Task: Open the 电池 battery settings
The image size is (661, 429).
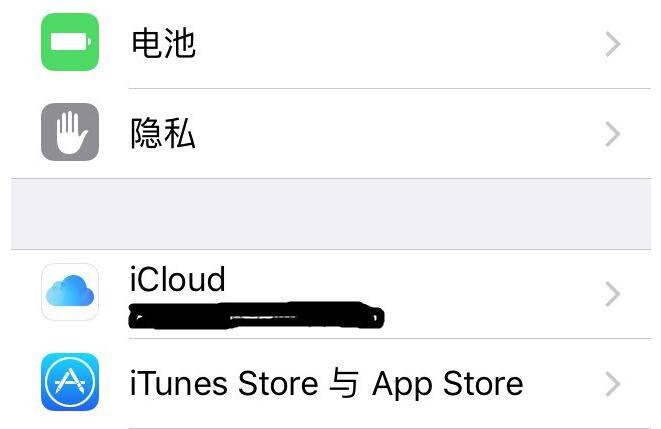Action: (x=330, y=43)
